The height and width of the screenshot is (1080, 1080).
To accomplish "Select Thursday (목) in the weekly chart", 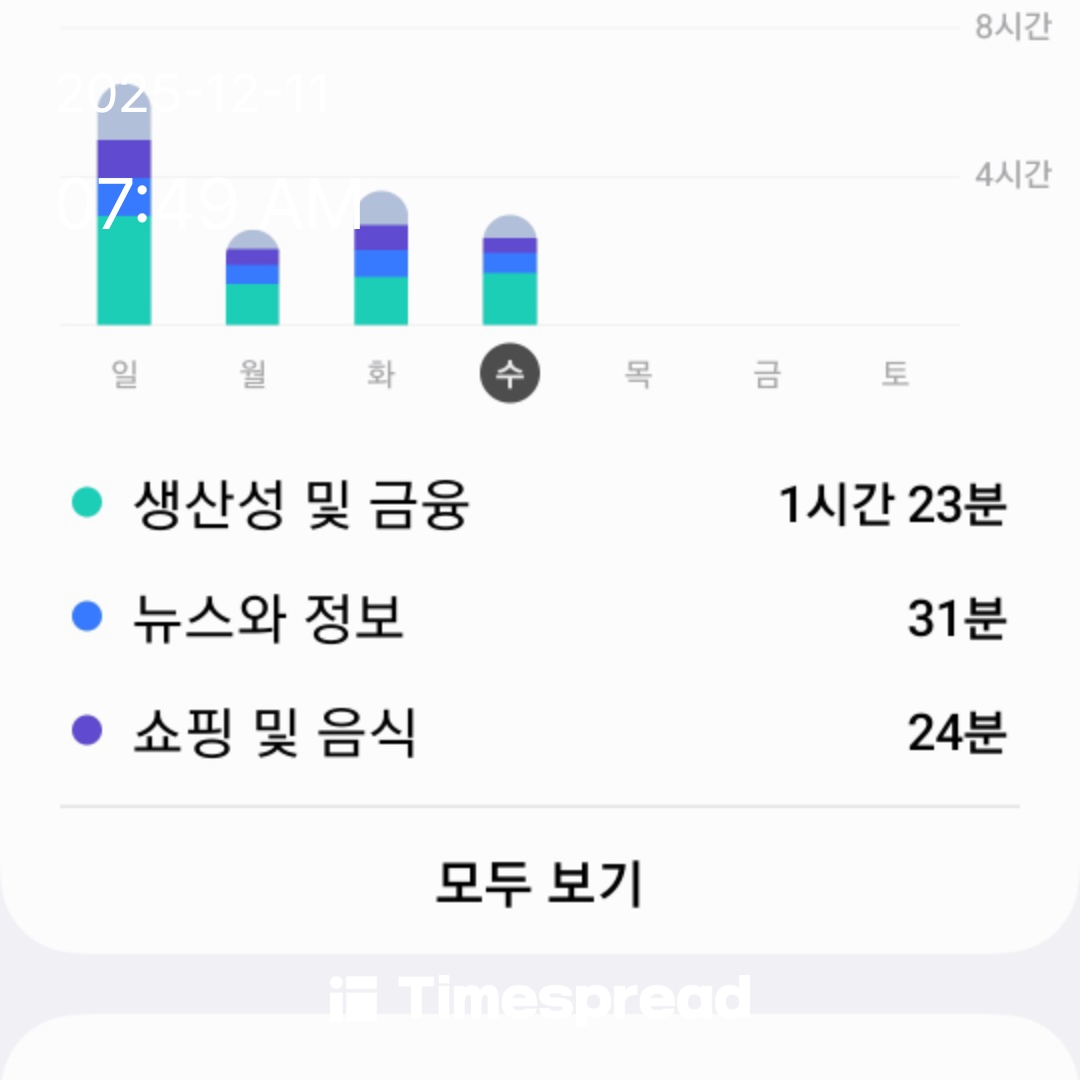I will tap(638, 375).
